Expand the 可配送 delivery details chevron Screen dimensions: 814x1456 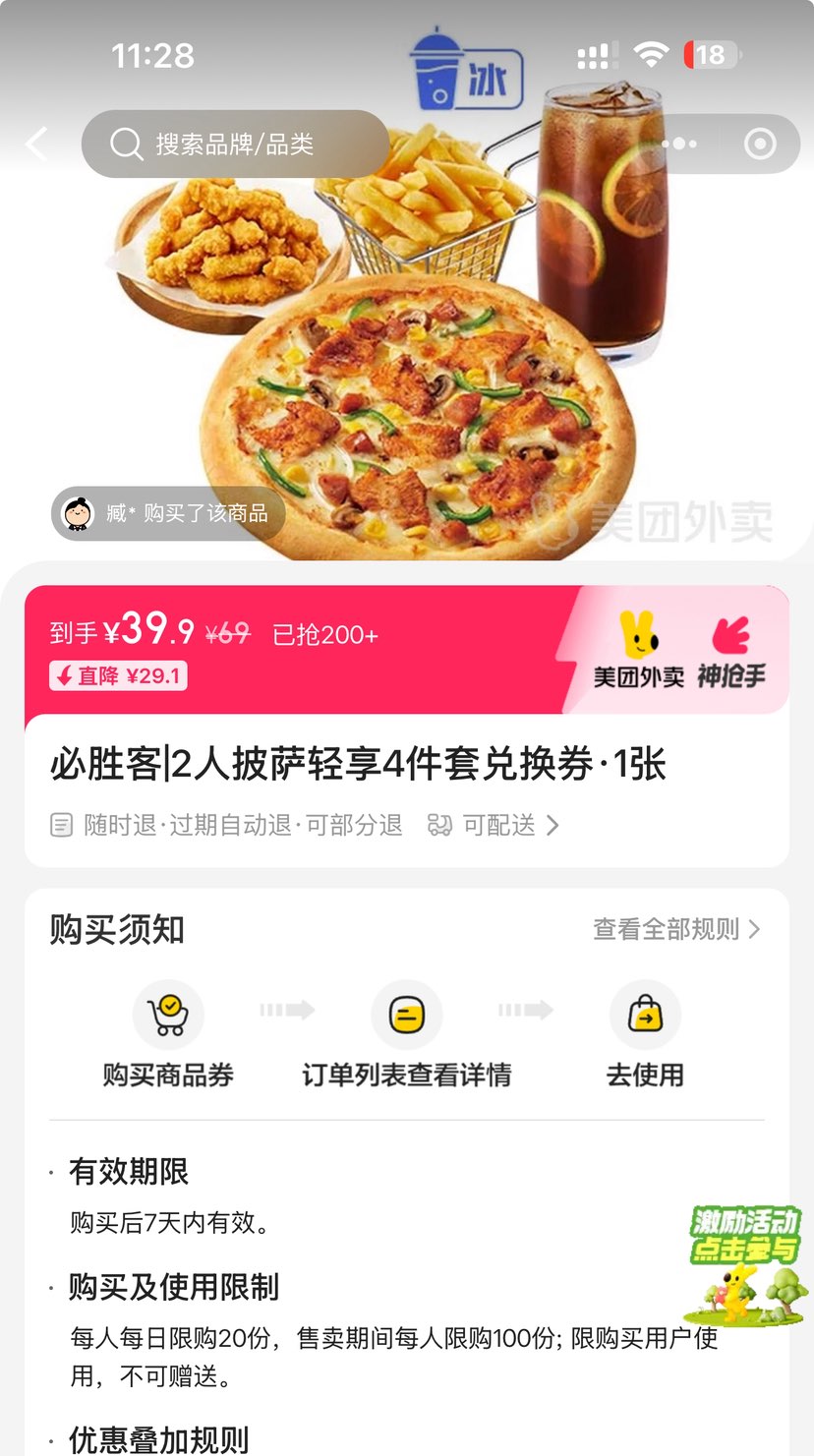tap(553, 826)
